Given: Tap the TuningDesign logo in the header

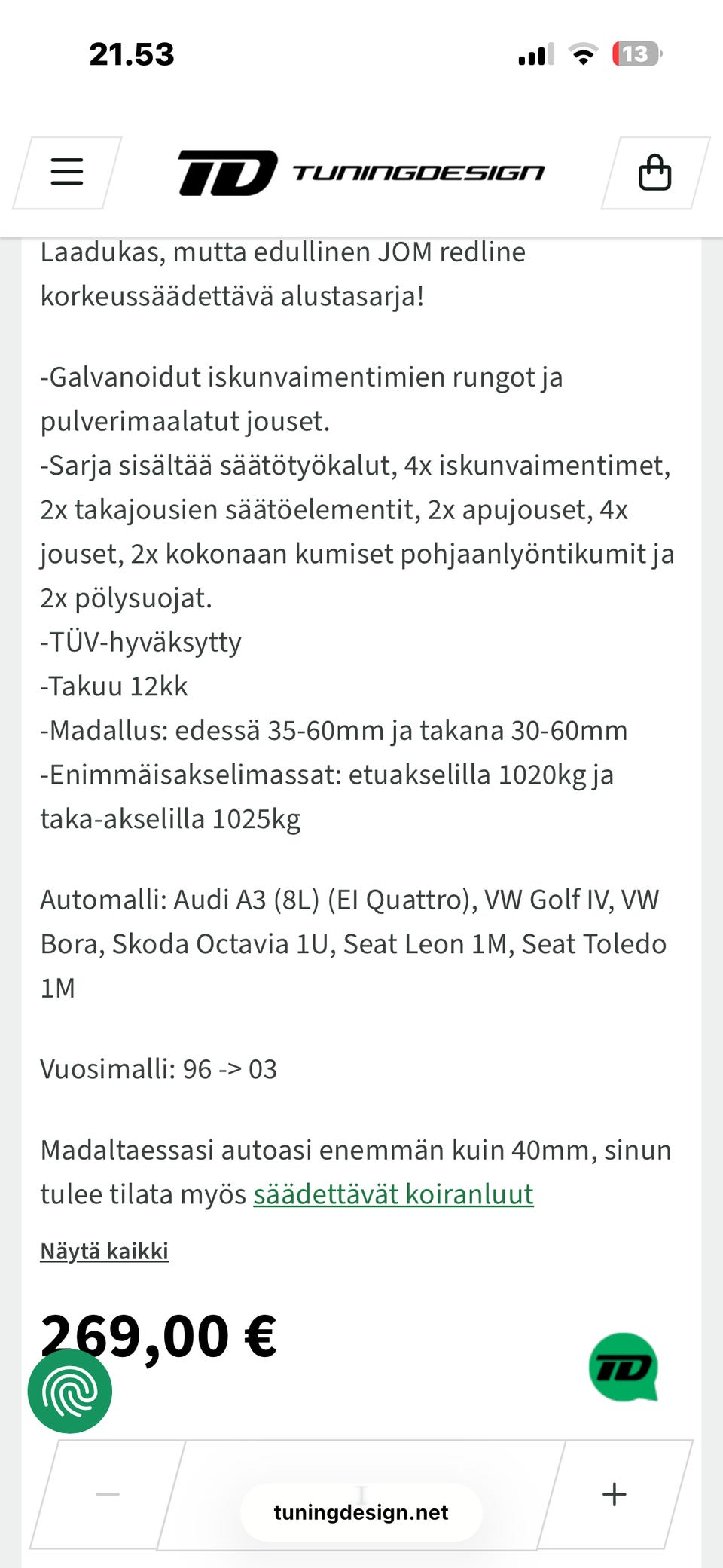Looking at the screenshot, I should click(x=359, y=172).
